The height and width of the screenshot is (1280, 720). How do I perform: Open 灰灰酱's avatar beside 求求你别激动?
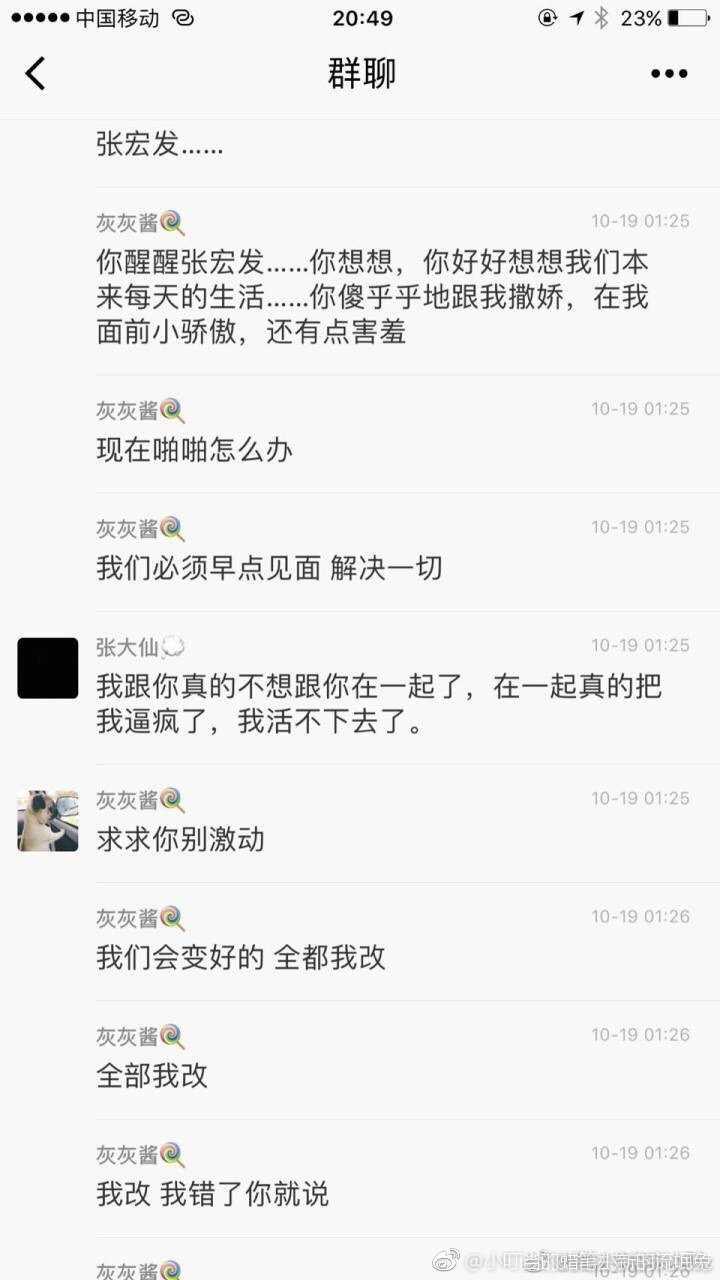coord(48,820)
